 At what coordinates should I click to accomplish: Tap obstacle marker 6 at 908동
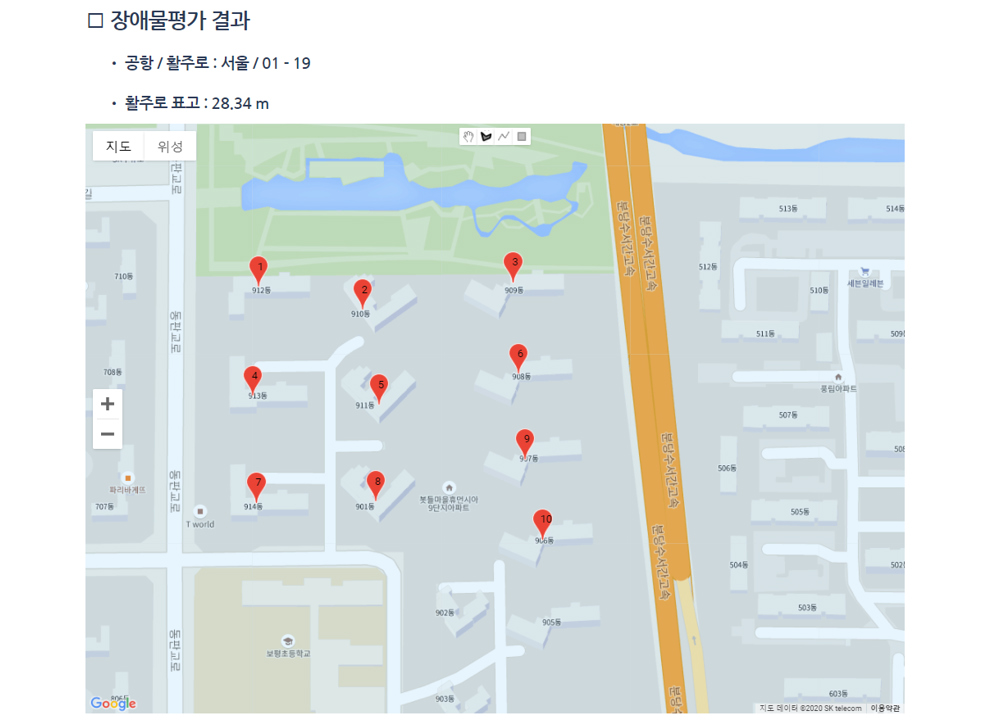(518, 356)
